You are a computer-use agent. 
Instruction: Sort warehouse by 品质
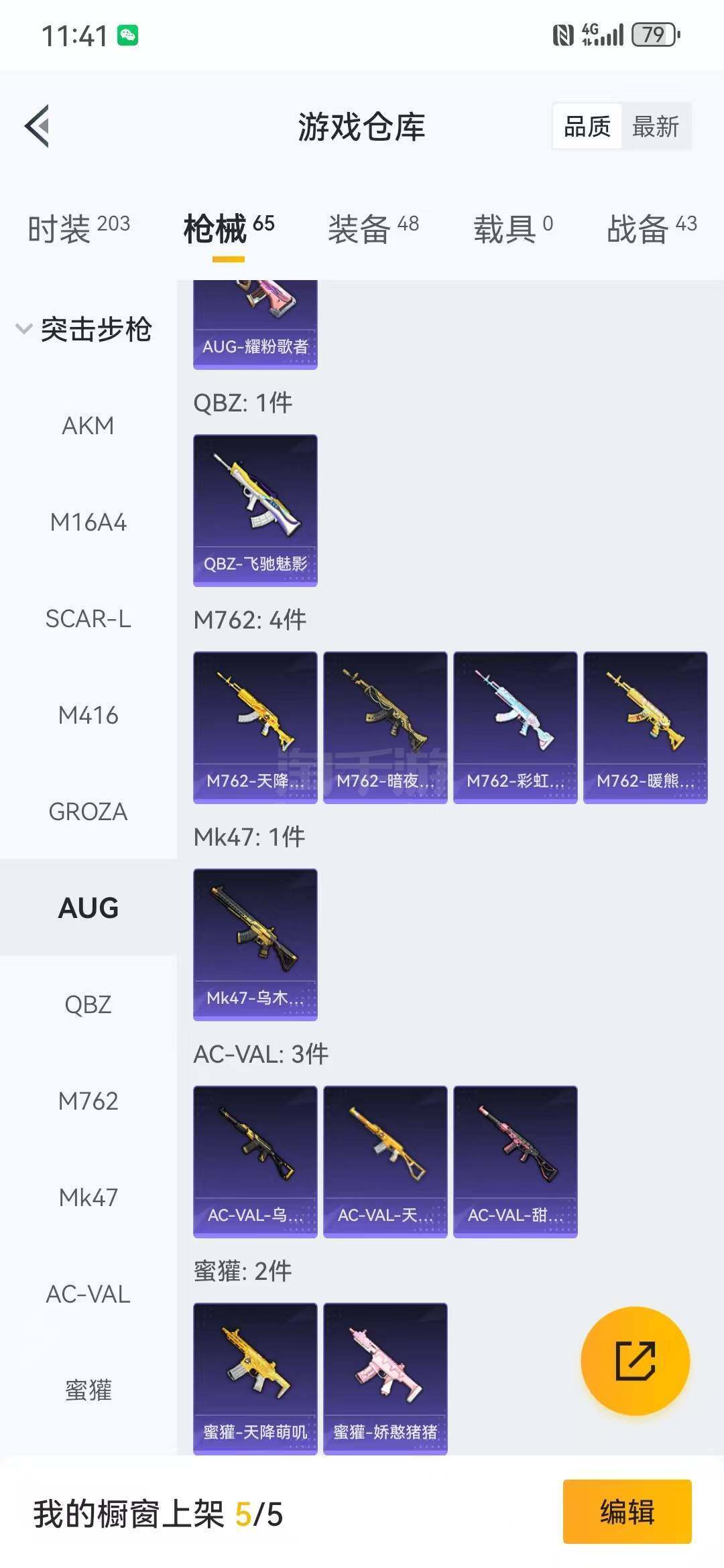587,126
